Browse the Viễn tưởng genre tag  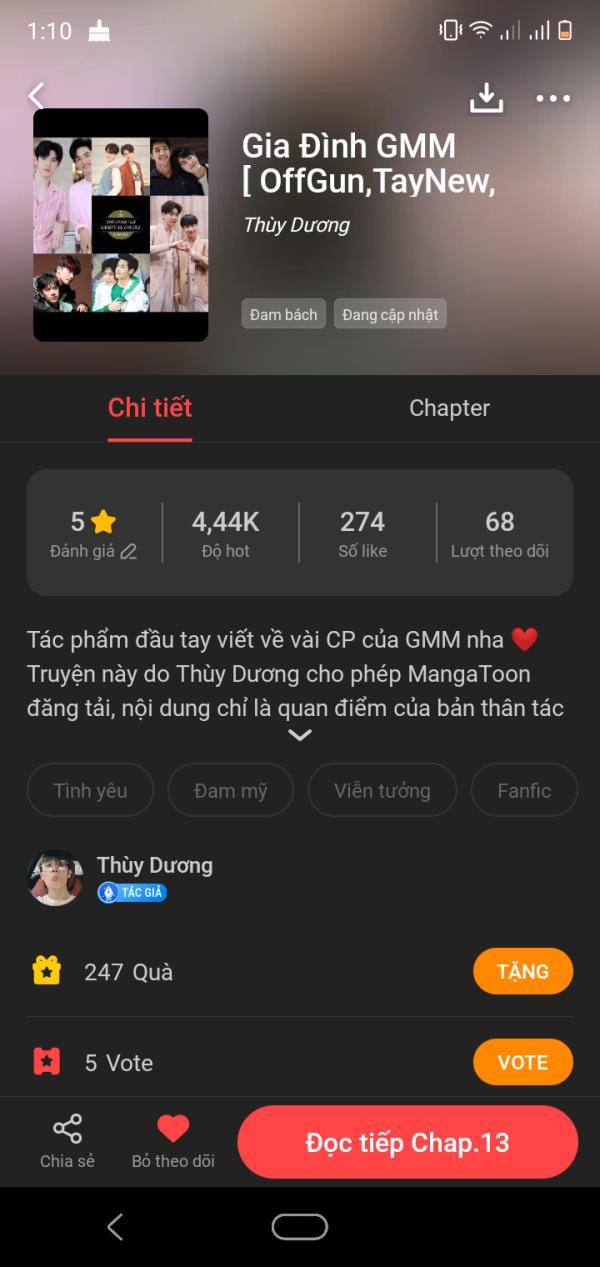(382, 790)
